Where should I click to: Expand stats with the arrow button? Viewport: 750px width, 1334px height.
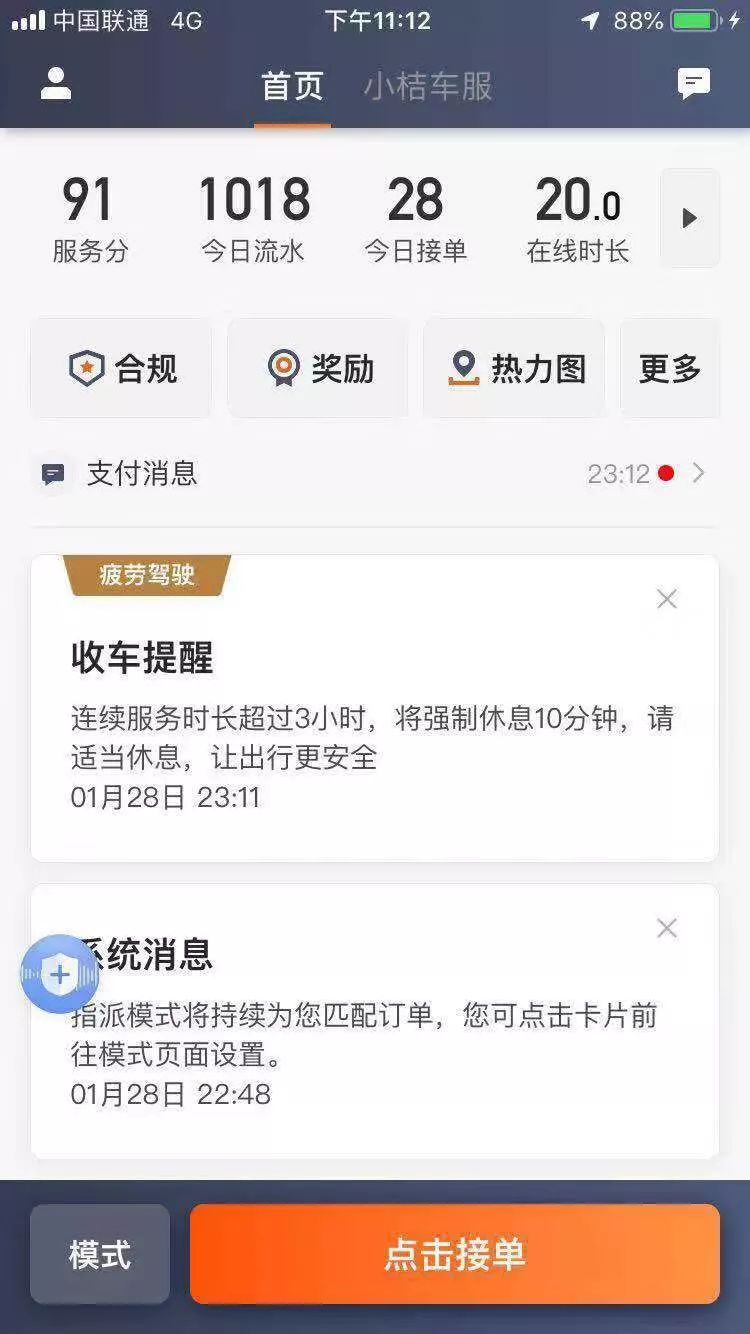click(689, 218)
